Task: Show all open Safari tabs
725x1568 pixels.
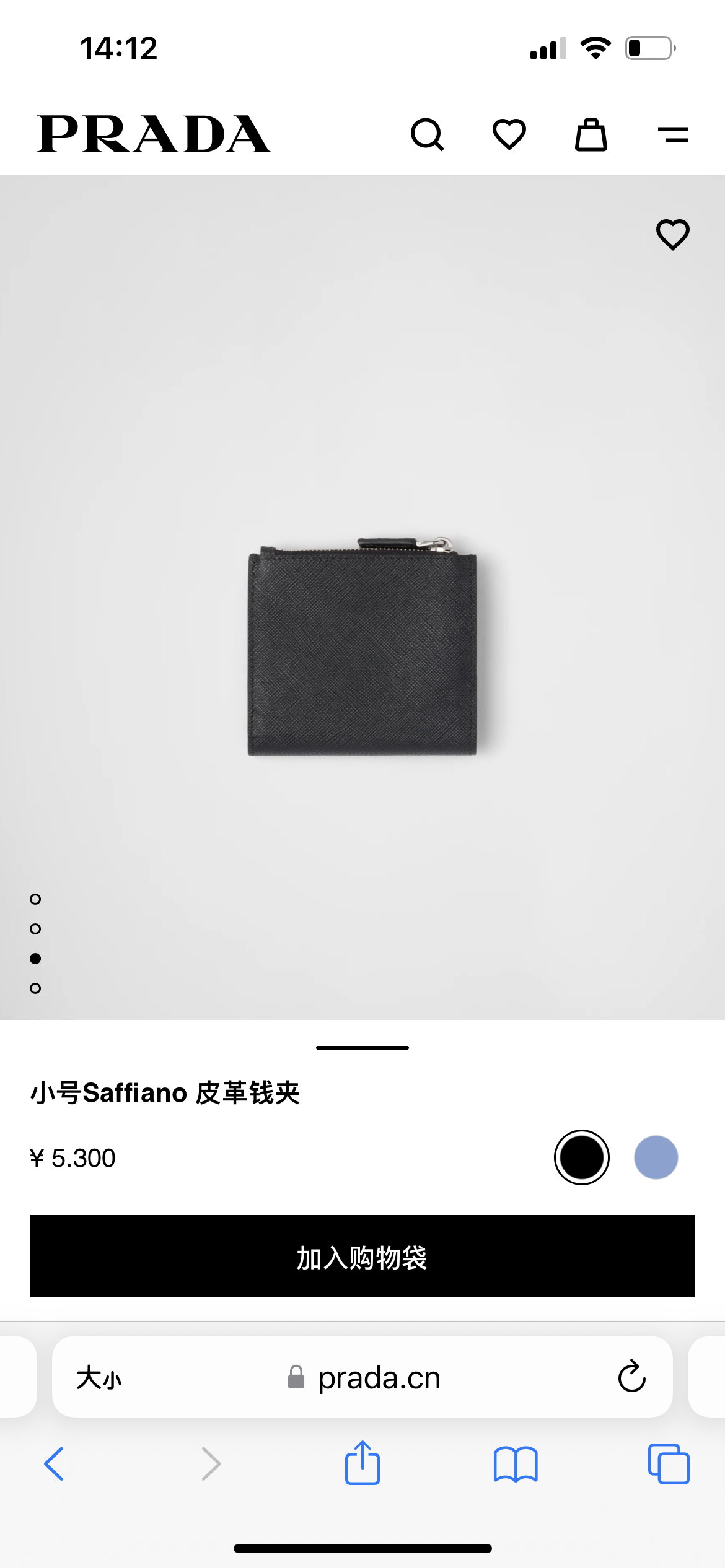Action: tap(669, 1464)
